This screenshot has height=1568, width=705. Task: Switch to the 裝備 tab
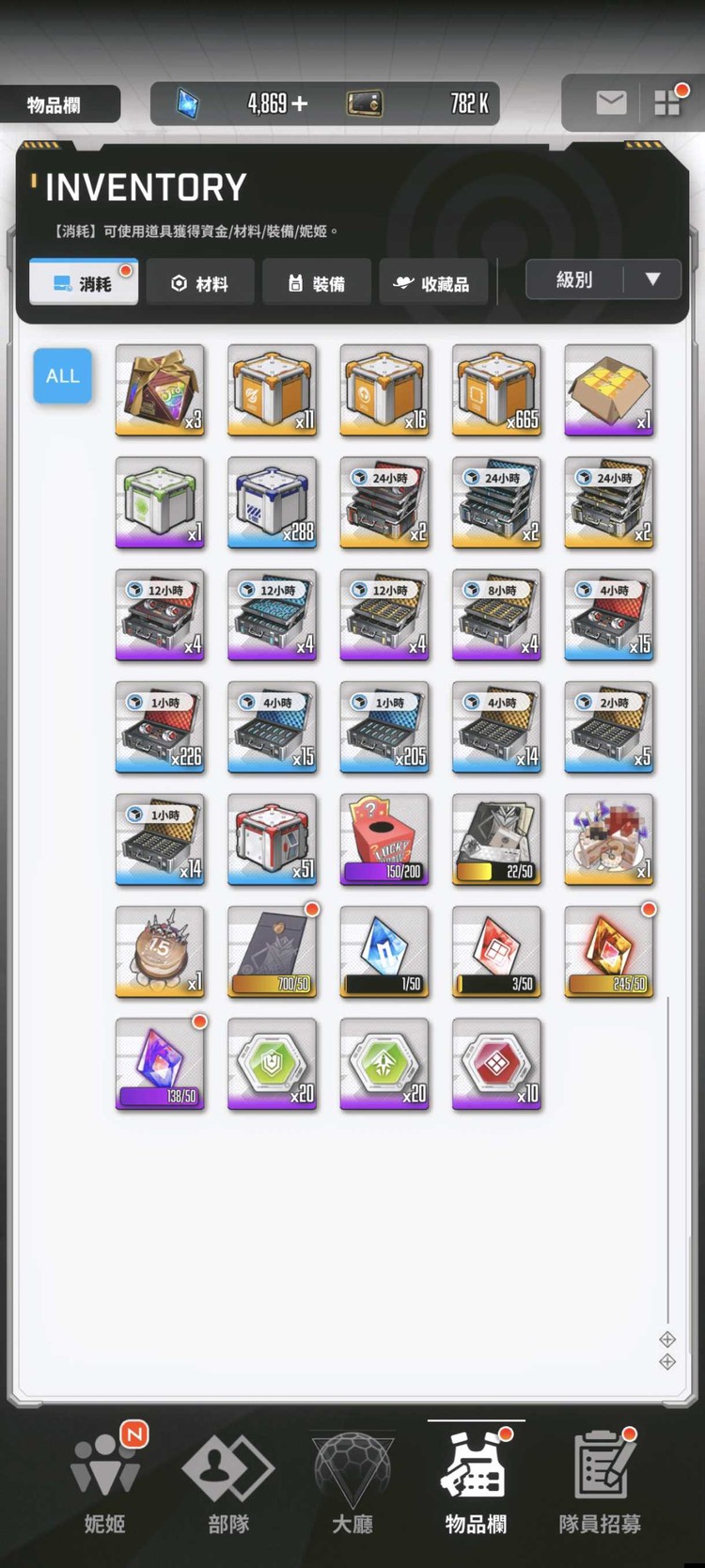(x=317, y=283)
